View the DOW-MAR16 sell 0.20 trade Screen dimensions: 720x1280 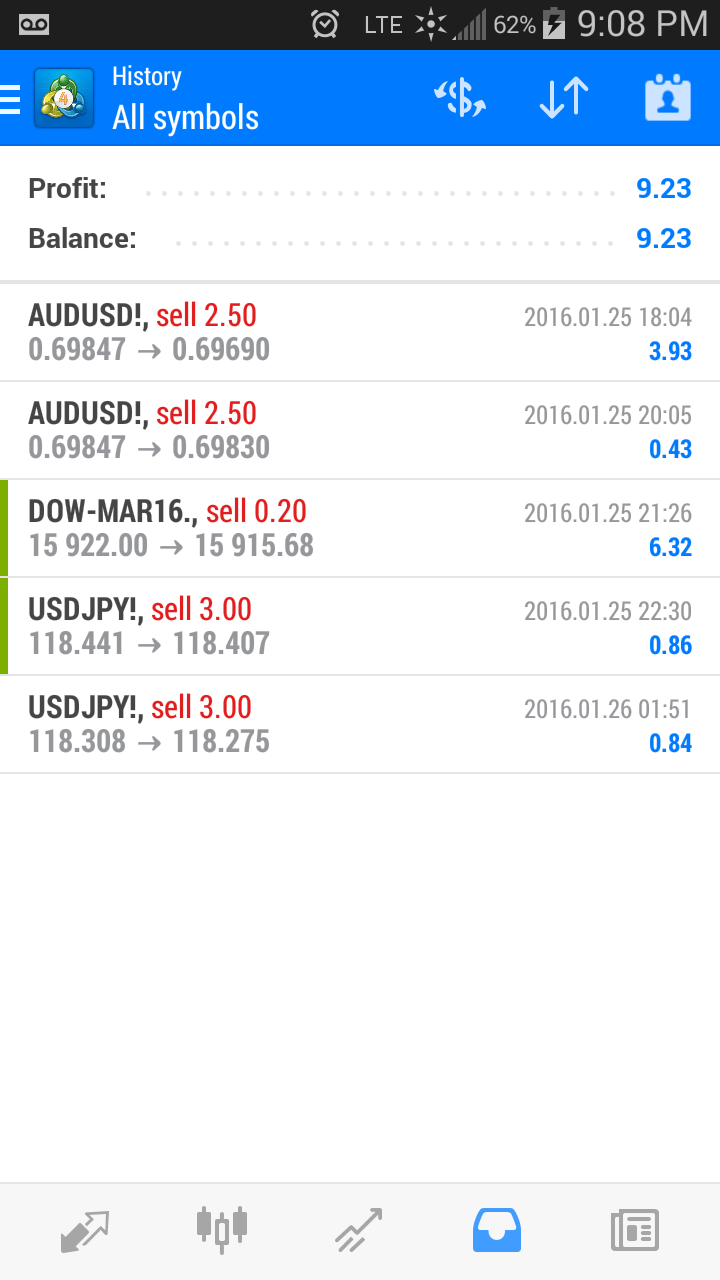click(360, 528)
